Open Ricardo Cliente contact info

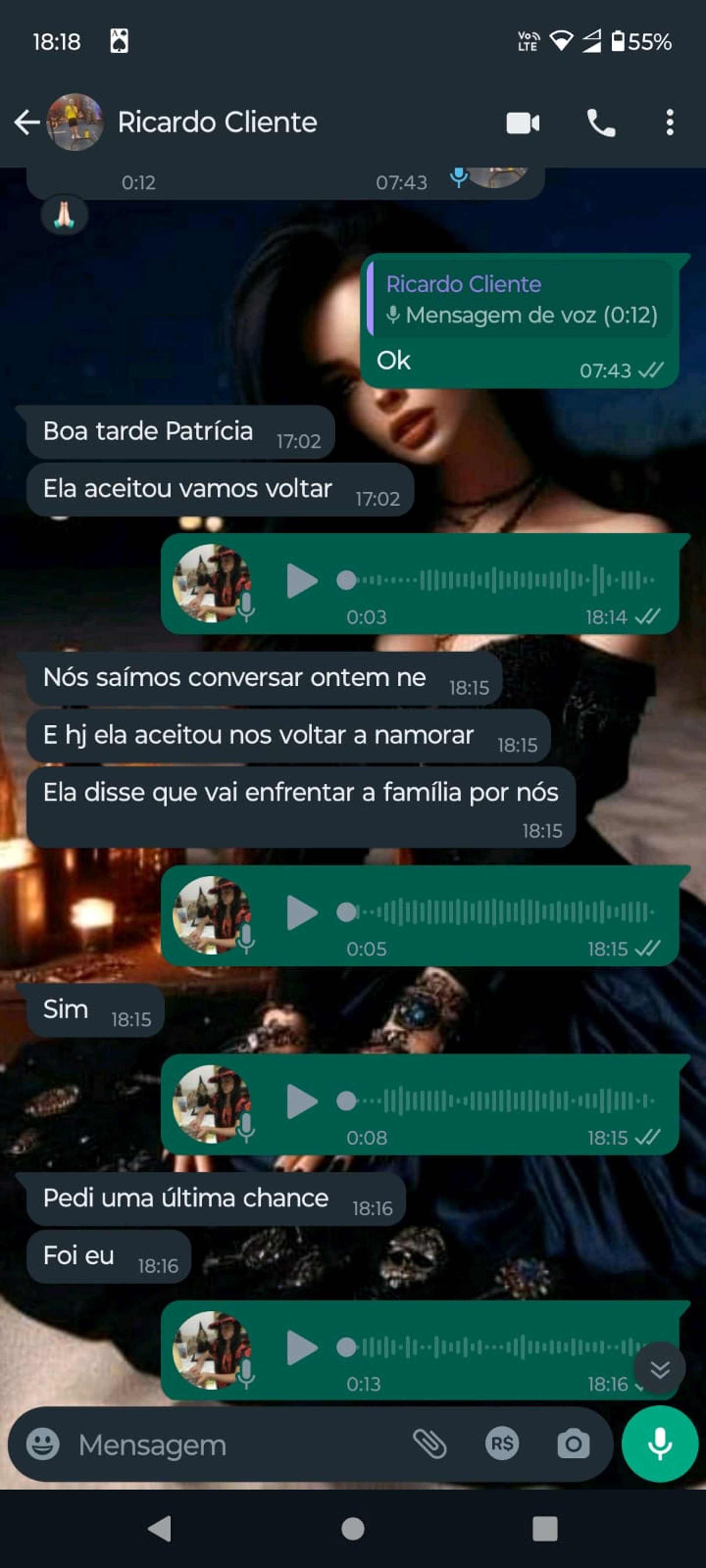tap(217, 122)
